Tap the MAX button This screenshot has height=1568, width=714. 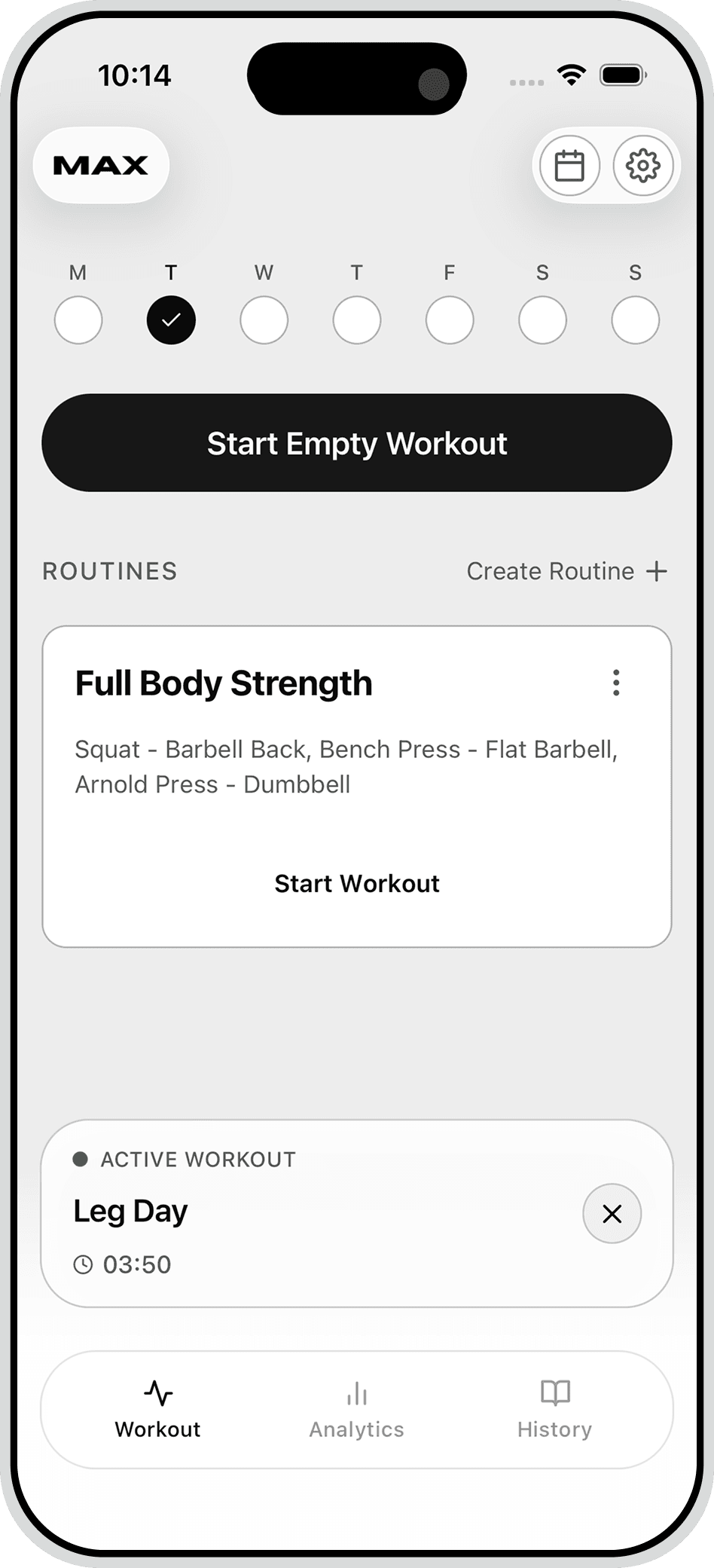coord(101,165)
